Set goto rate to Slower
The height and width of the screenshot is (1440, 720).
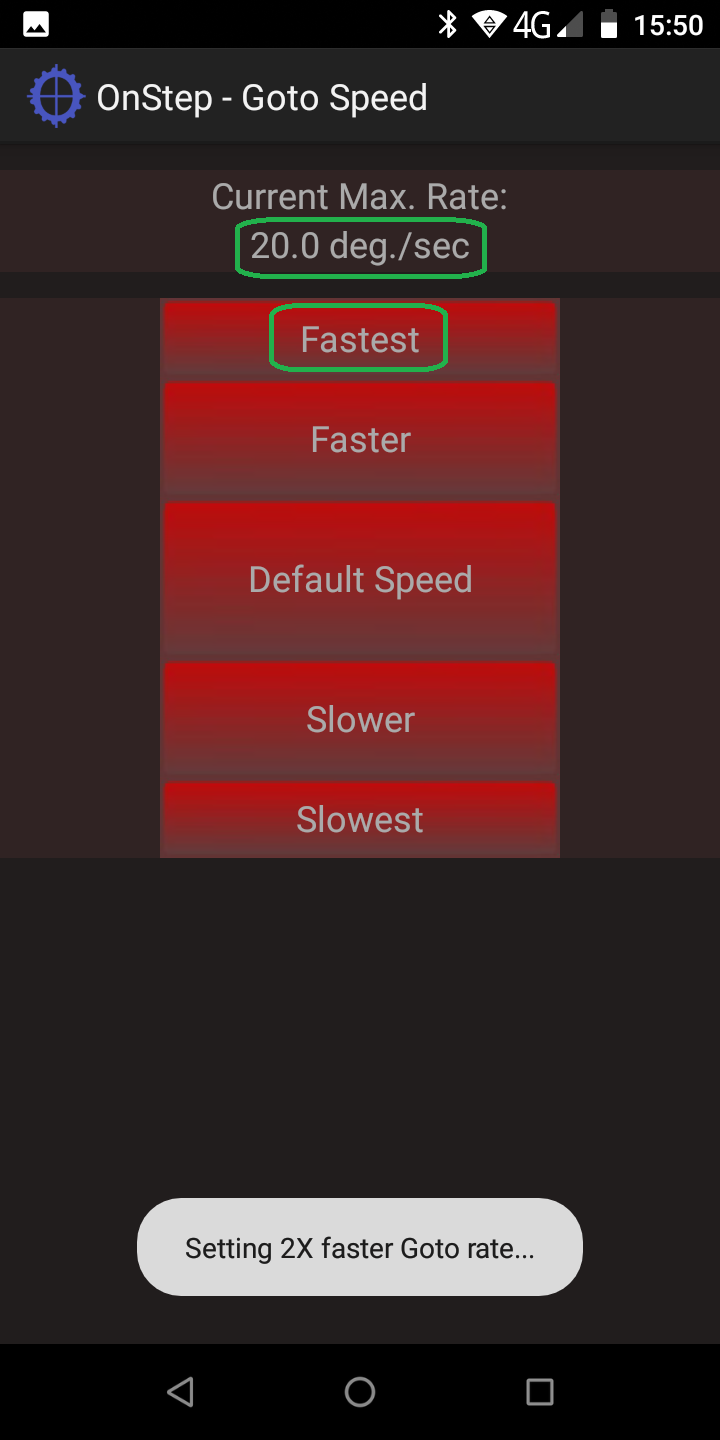(360, 720)
